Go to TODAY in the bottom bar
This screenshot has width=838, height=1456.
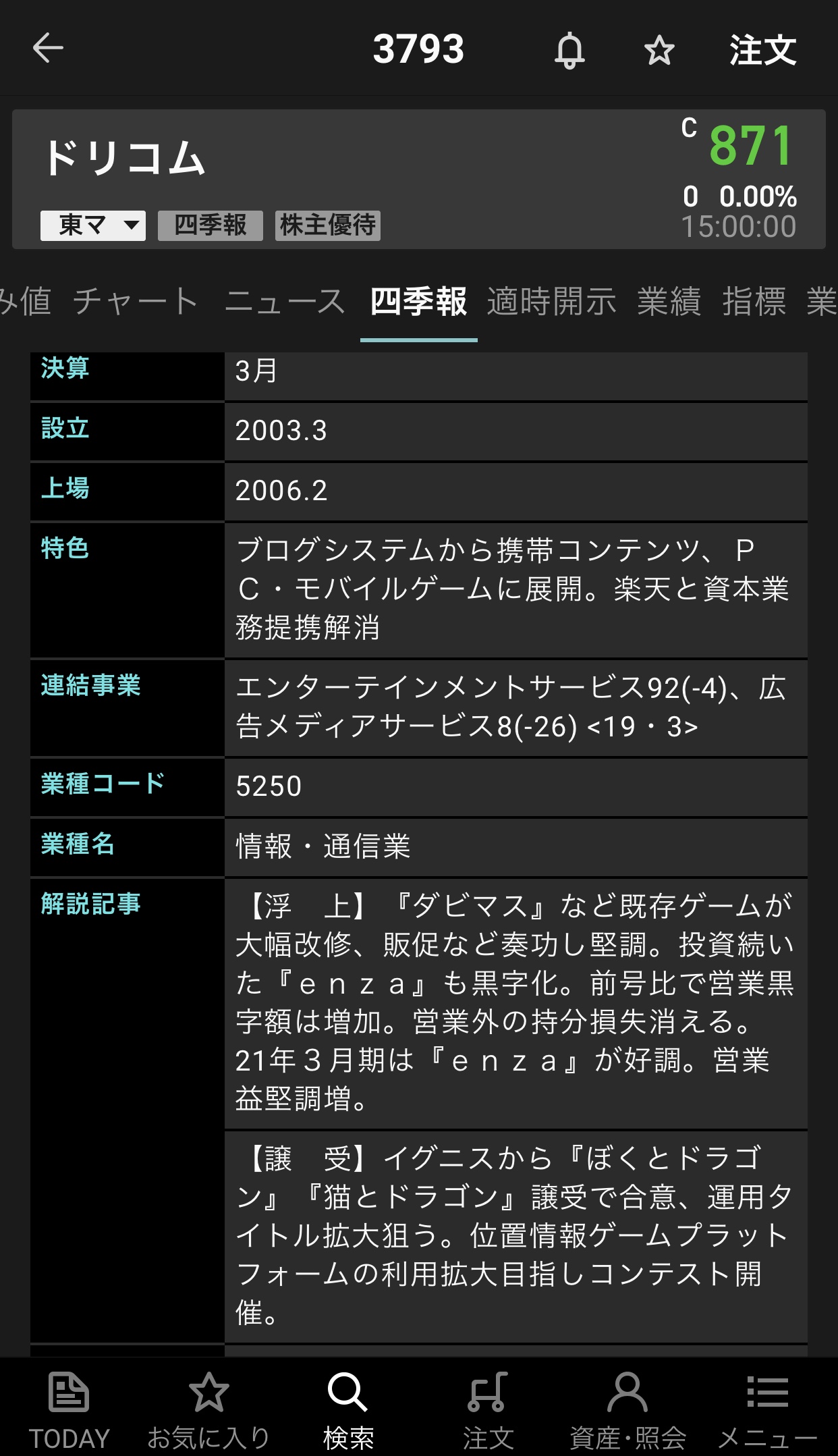tap(69, 1408)
